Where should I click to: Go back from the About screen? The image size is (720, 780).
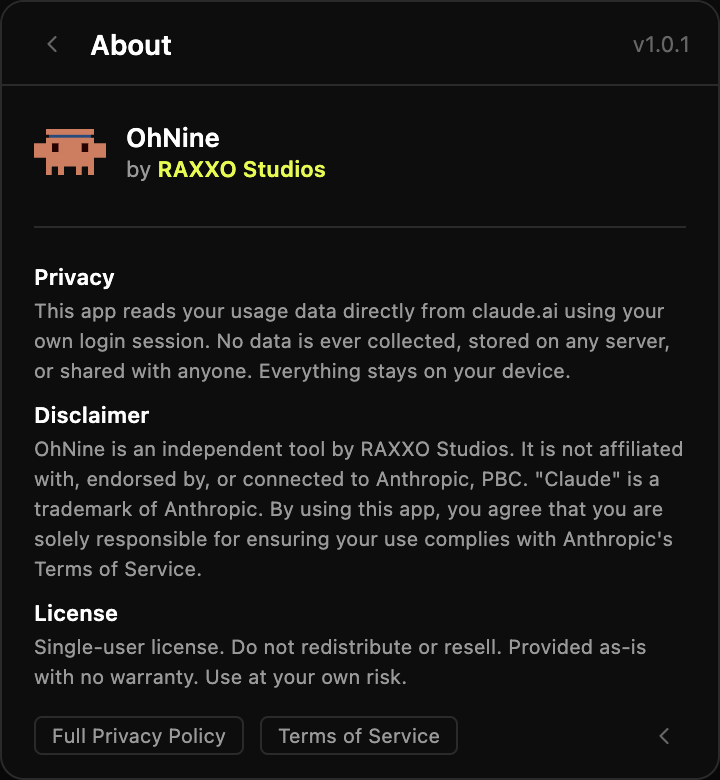tap(53, 45)
